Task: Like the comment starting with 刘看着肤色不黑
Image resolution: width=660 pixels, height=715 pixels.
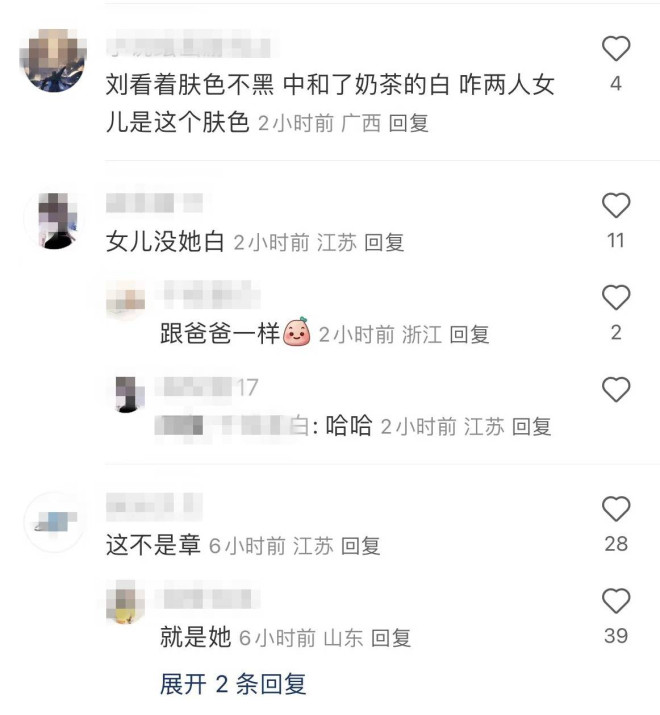Action: (616, 47)
